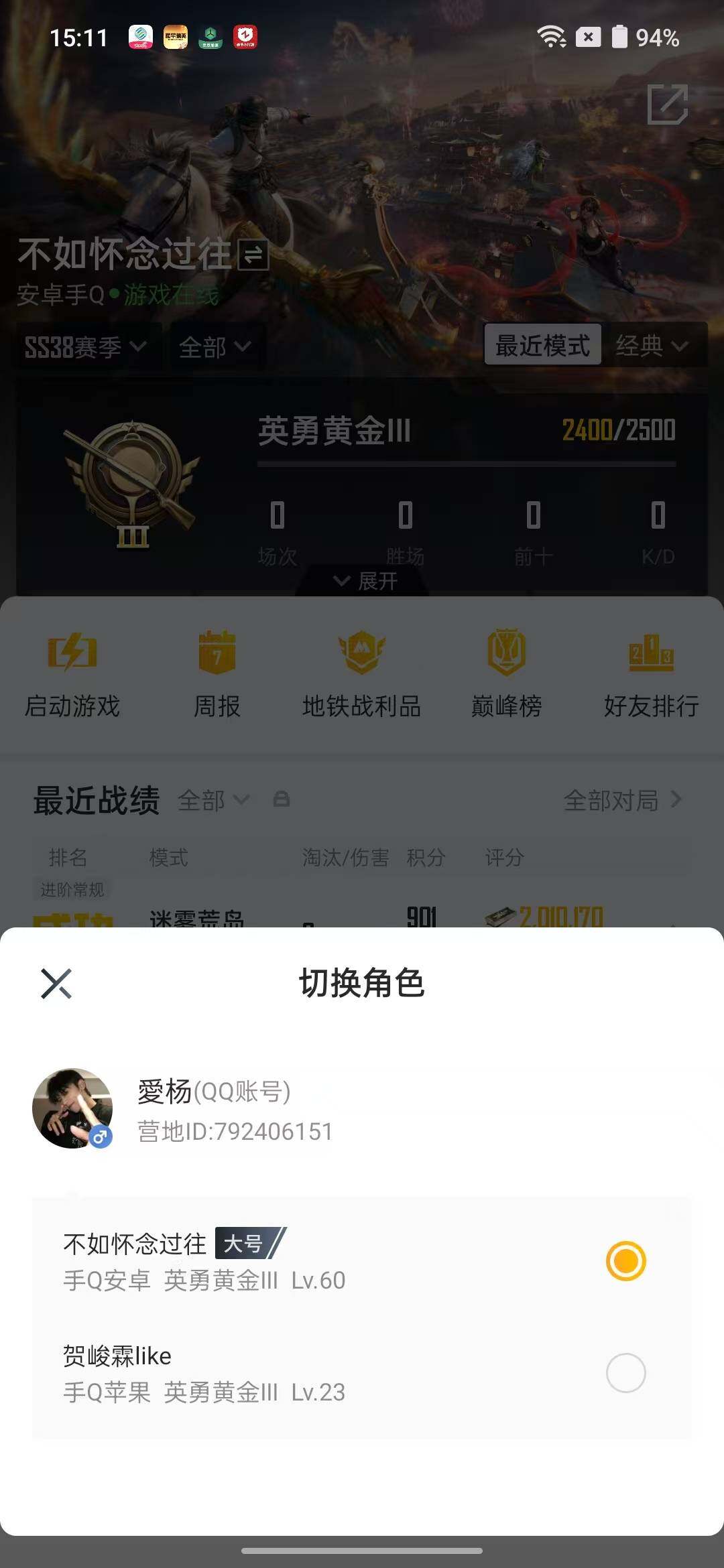This screenshot has height=1568, width=724.
Task: Open the 全部 mode dropdown near season selector
Action: (211, 346)
